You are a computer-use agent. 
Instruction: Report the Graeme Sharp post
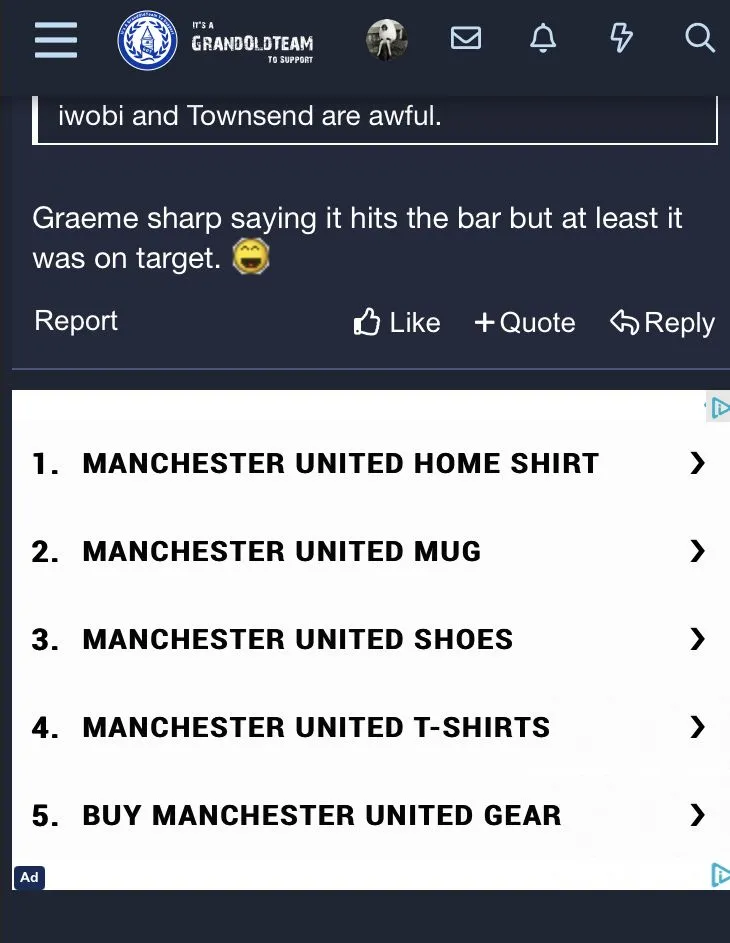point(76,321)
